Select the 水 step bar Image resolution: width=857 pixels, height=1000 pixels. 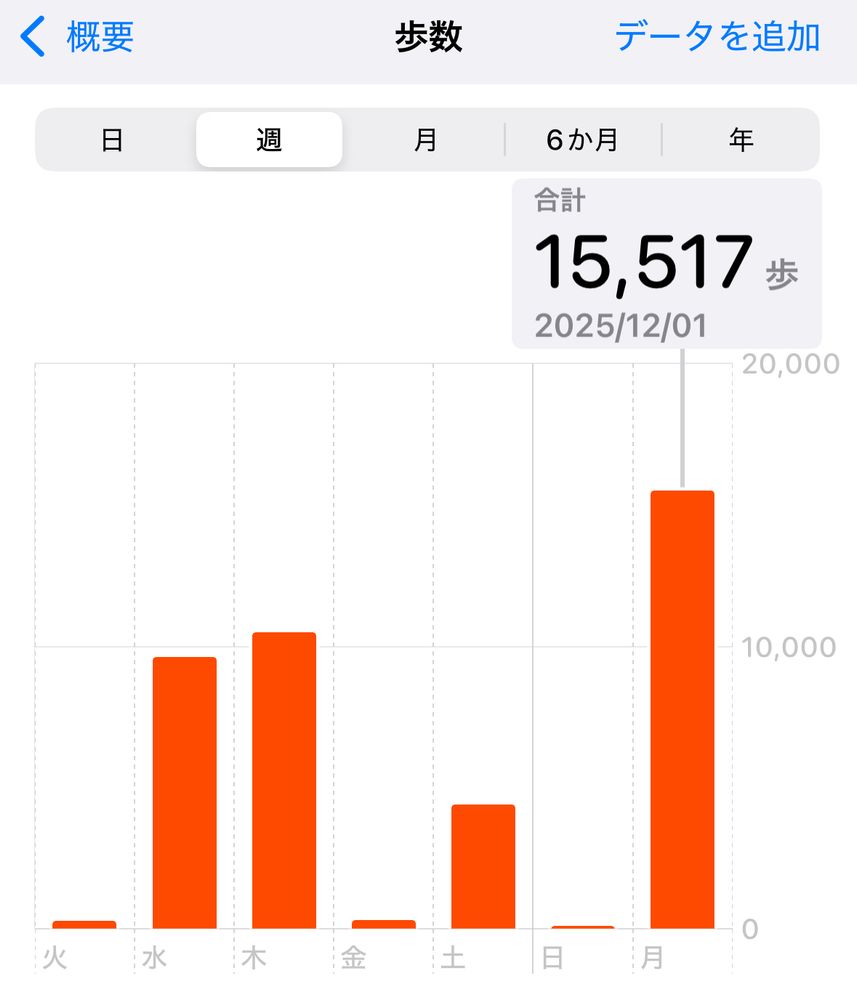[184, 792]
